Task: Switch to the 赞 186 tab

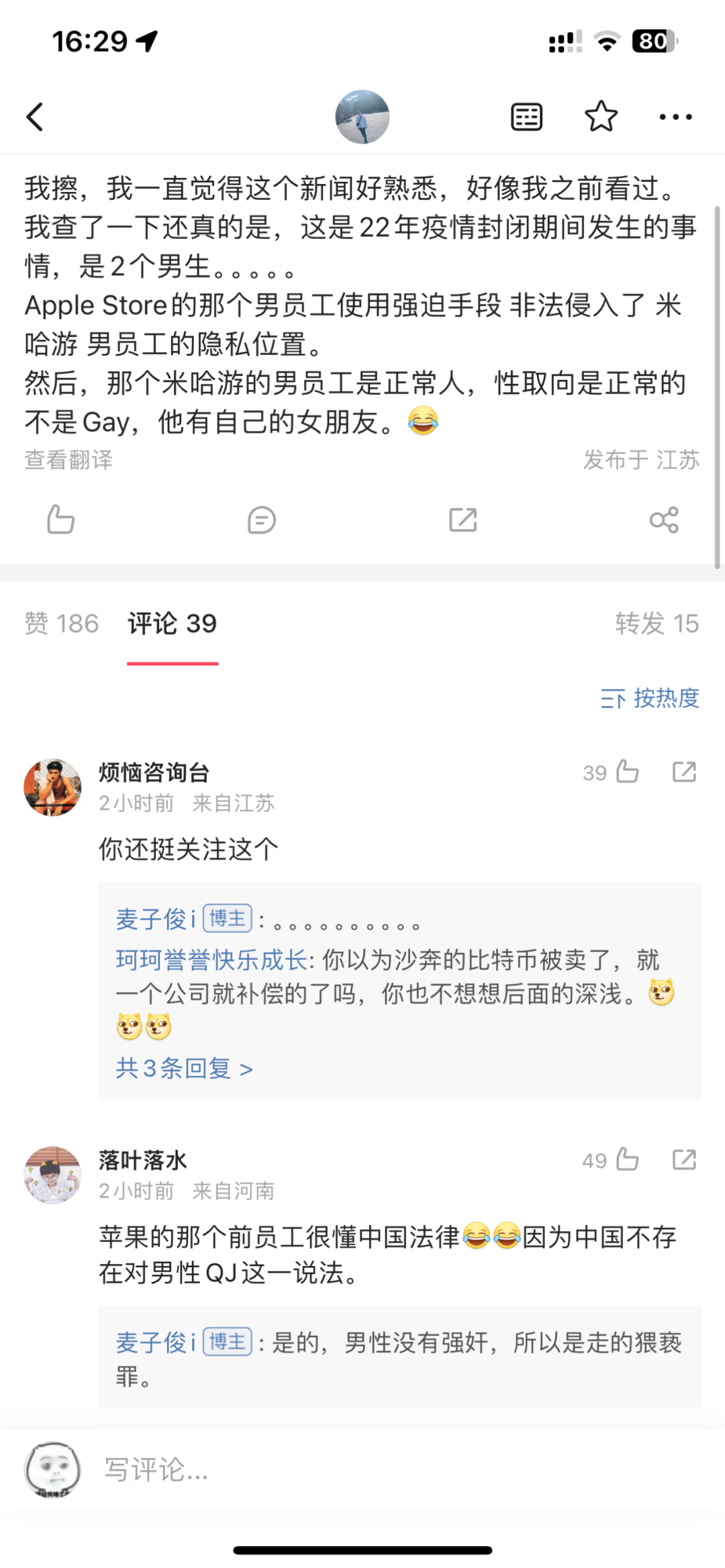Action: coord(62,624)
